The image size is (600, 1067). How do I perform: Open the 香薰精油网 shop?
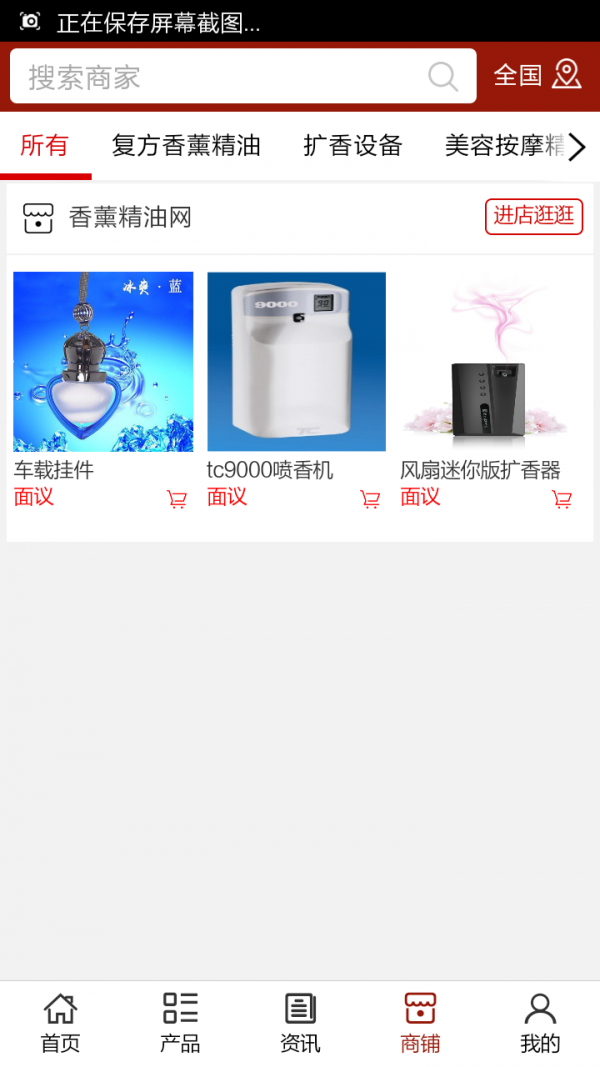130,217
